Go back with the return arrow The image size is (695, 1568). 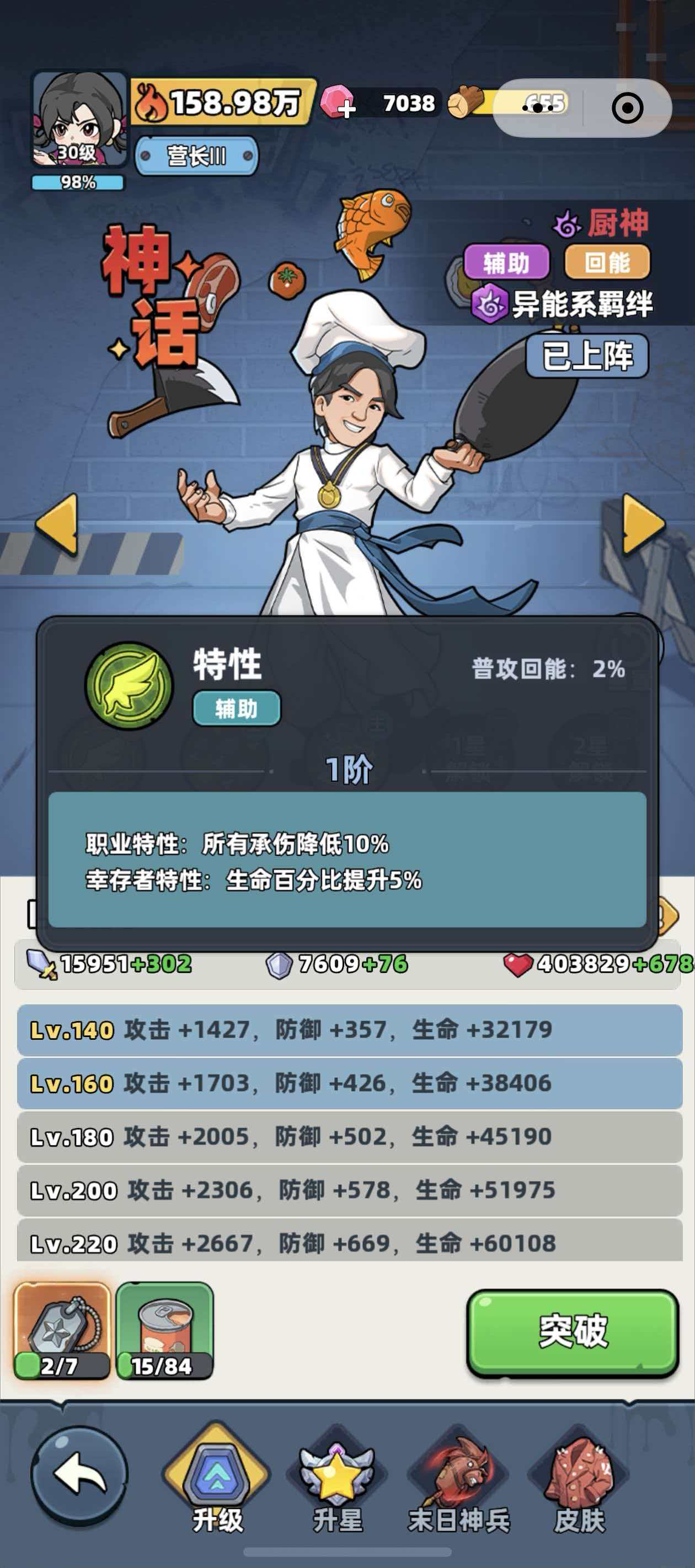[x=79, y=1475]
